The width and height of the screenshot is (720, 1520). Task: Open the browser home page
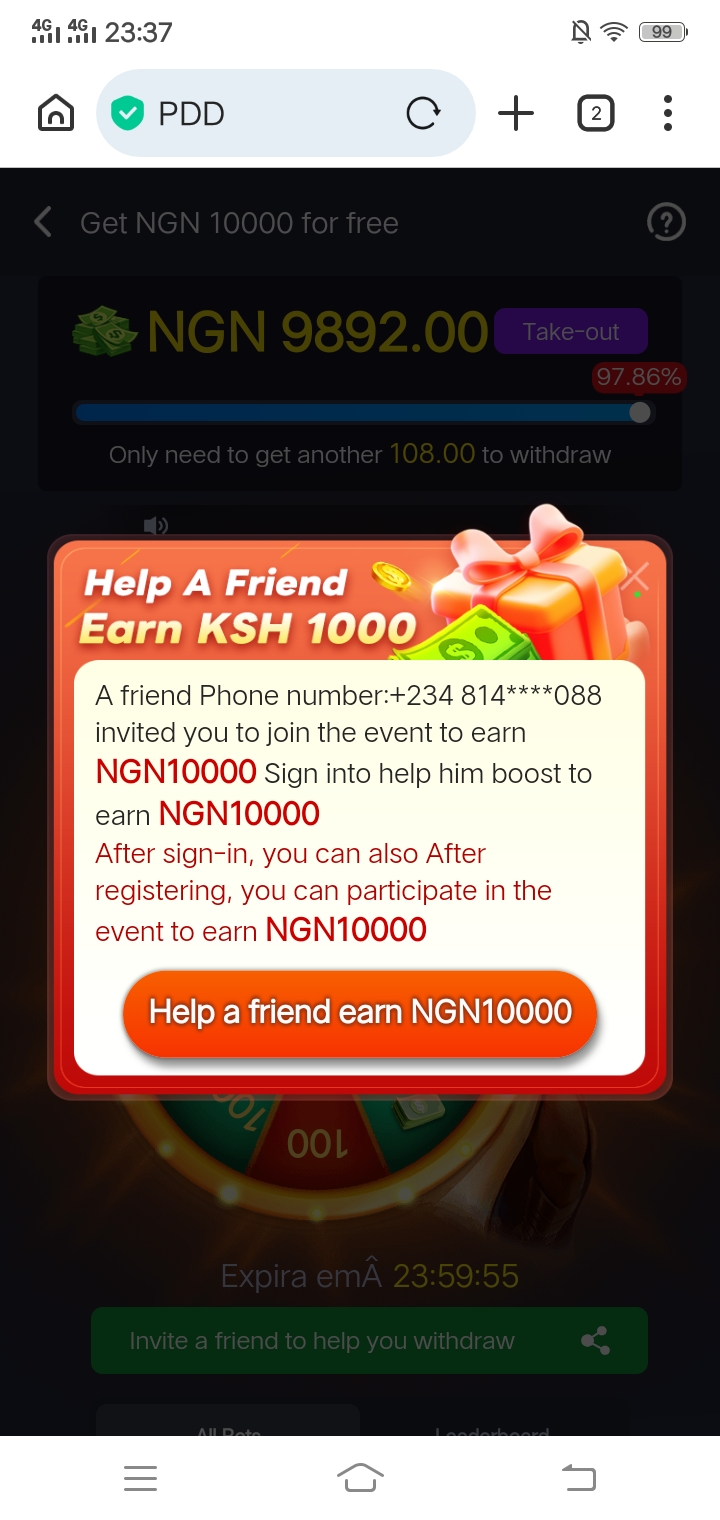(56, 113)
